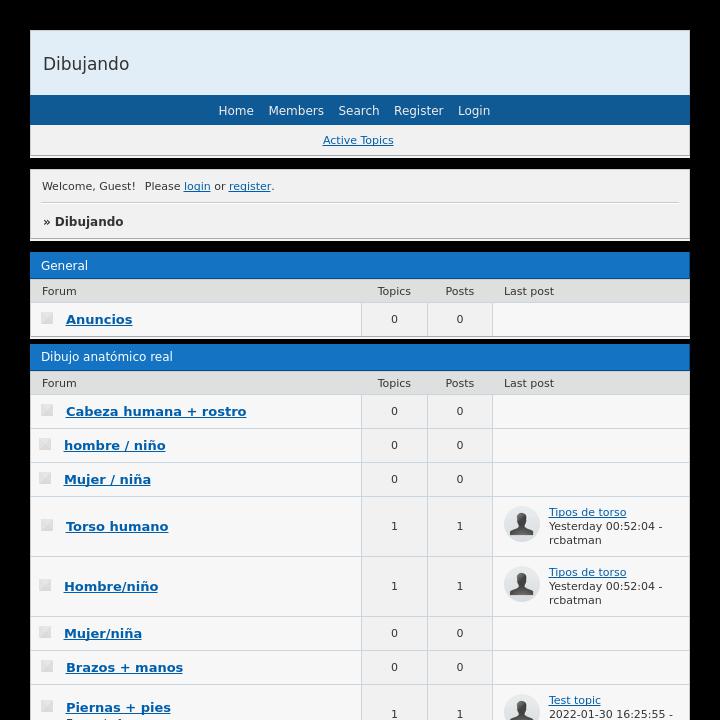Open the Hombre/niño subforum
Screen dimensions: 720x720
pos(111,587)
